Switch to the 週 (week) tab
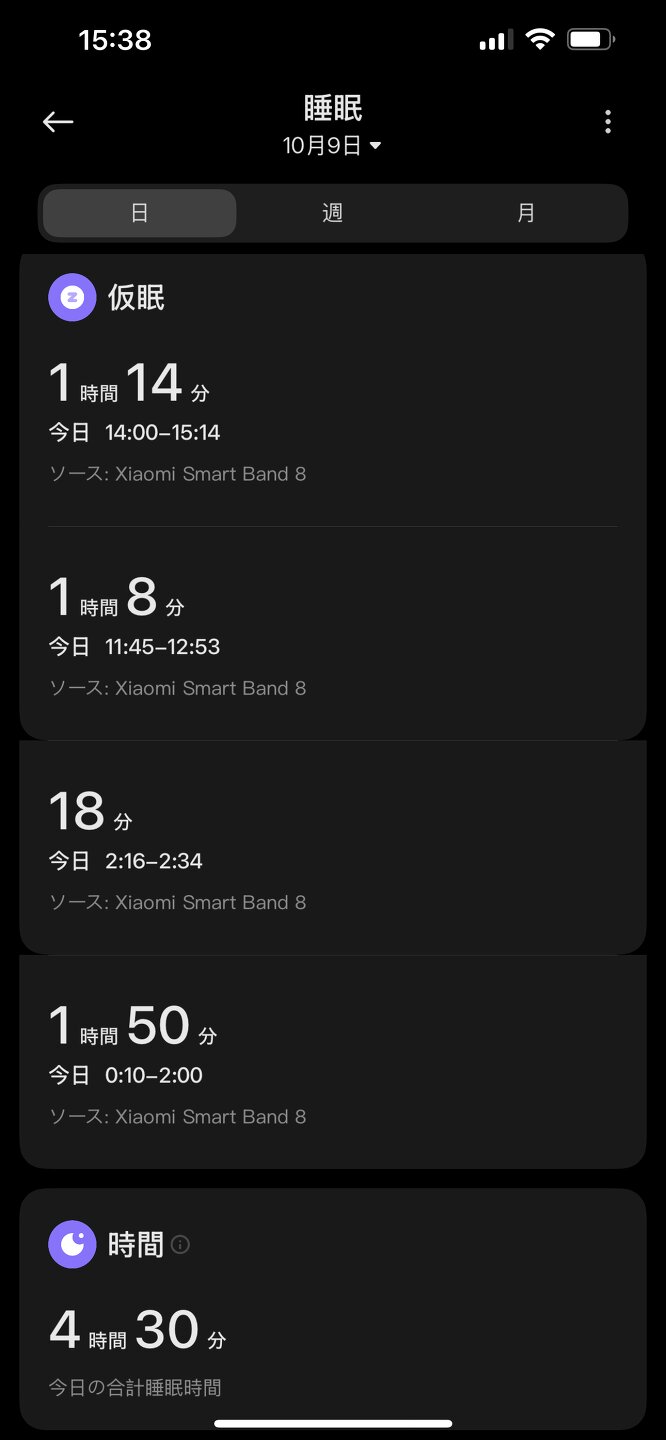 (x=333, y=213)
